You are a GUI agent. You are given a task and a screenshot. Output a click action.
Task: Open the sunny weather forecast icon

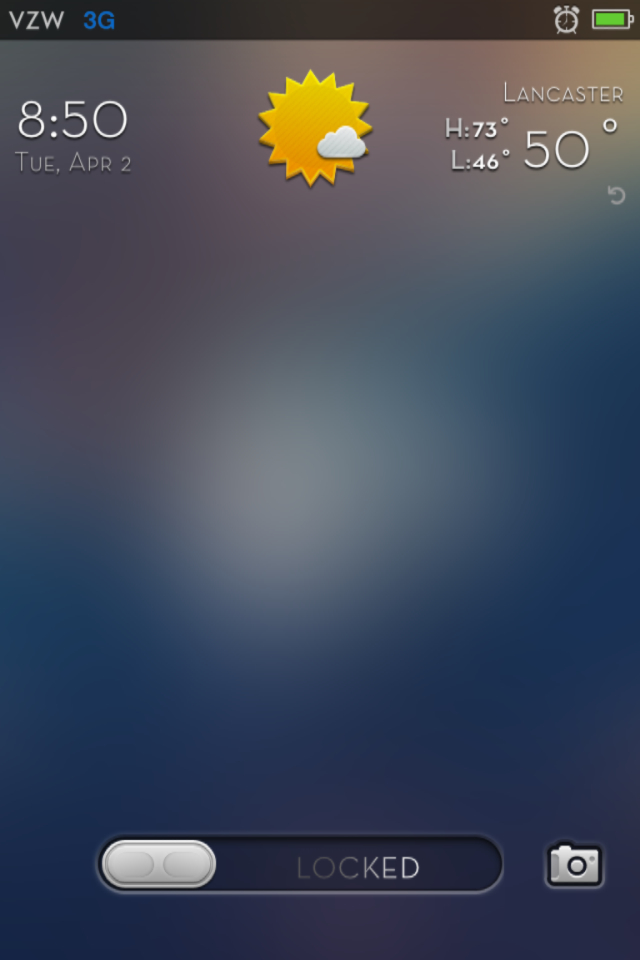click(314, 128)
